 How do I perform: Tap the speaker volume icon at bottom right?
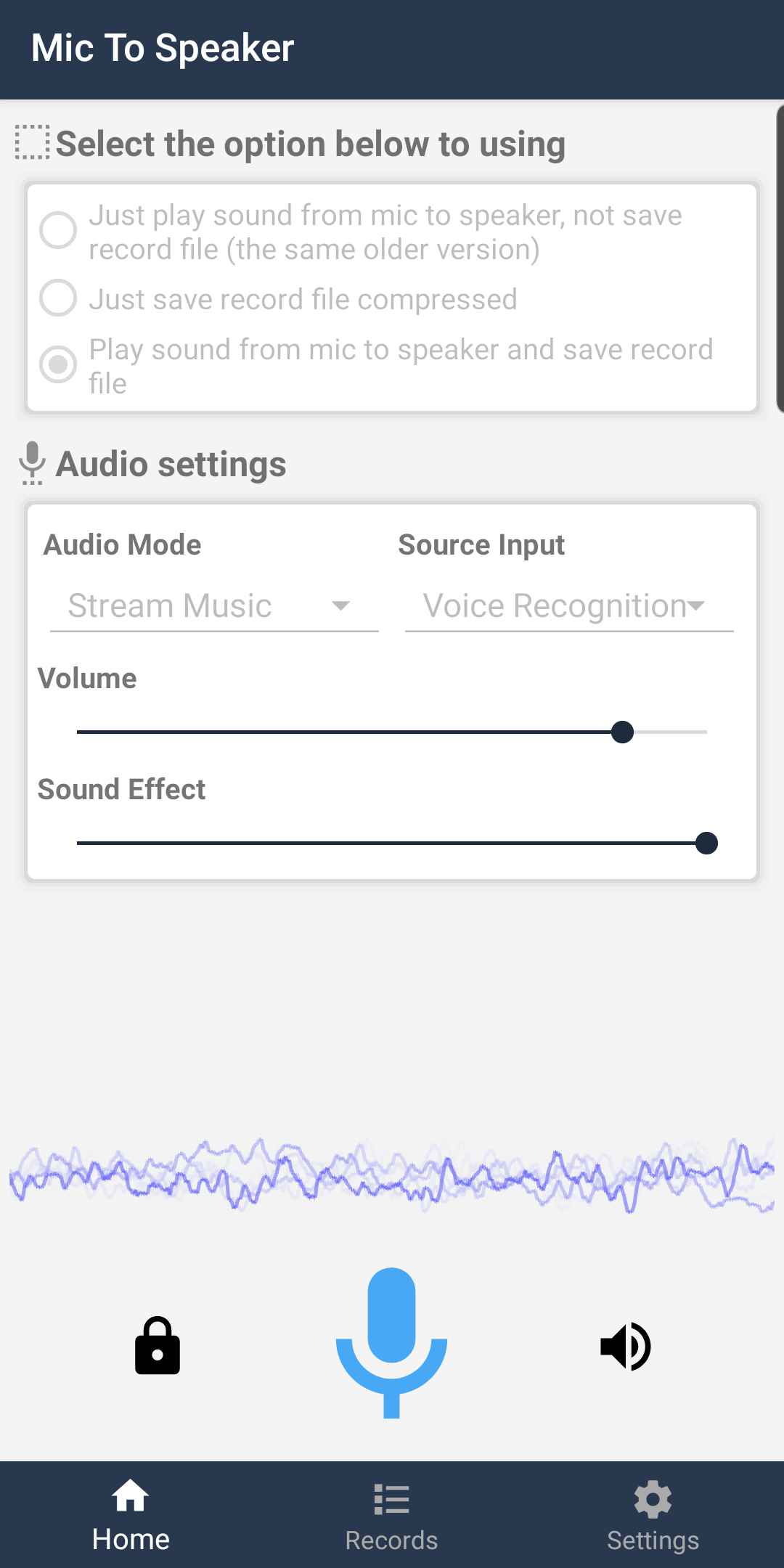[x=626, y=1347]
